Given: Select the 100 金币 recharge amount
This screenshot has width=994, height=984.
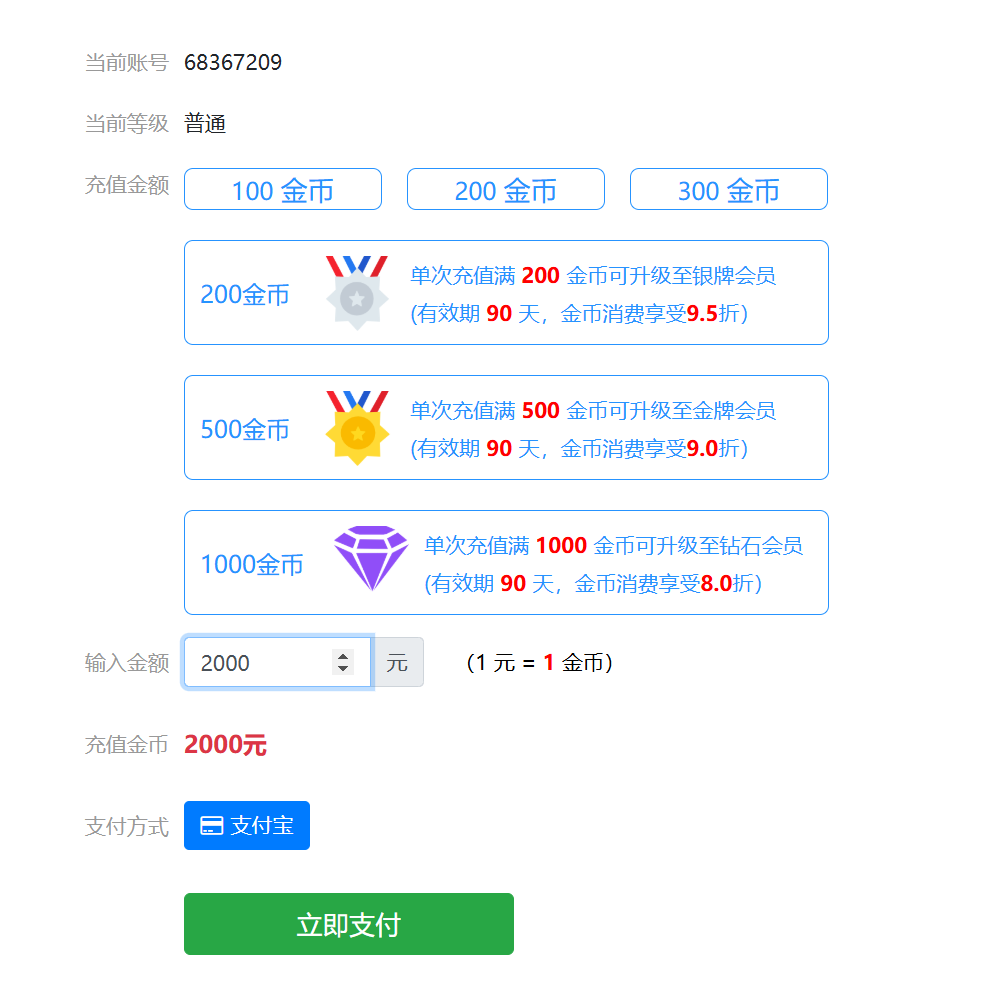Looking at the screenshot, I should (x=282, y=190).
